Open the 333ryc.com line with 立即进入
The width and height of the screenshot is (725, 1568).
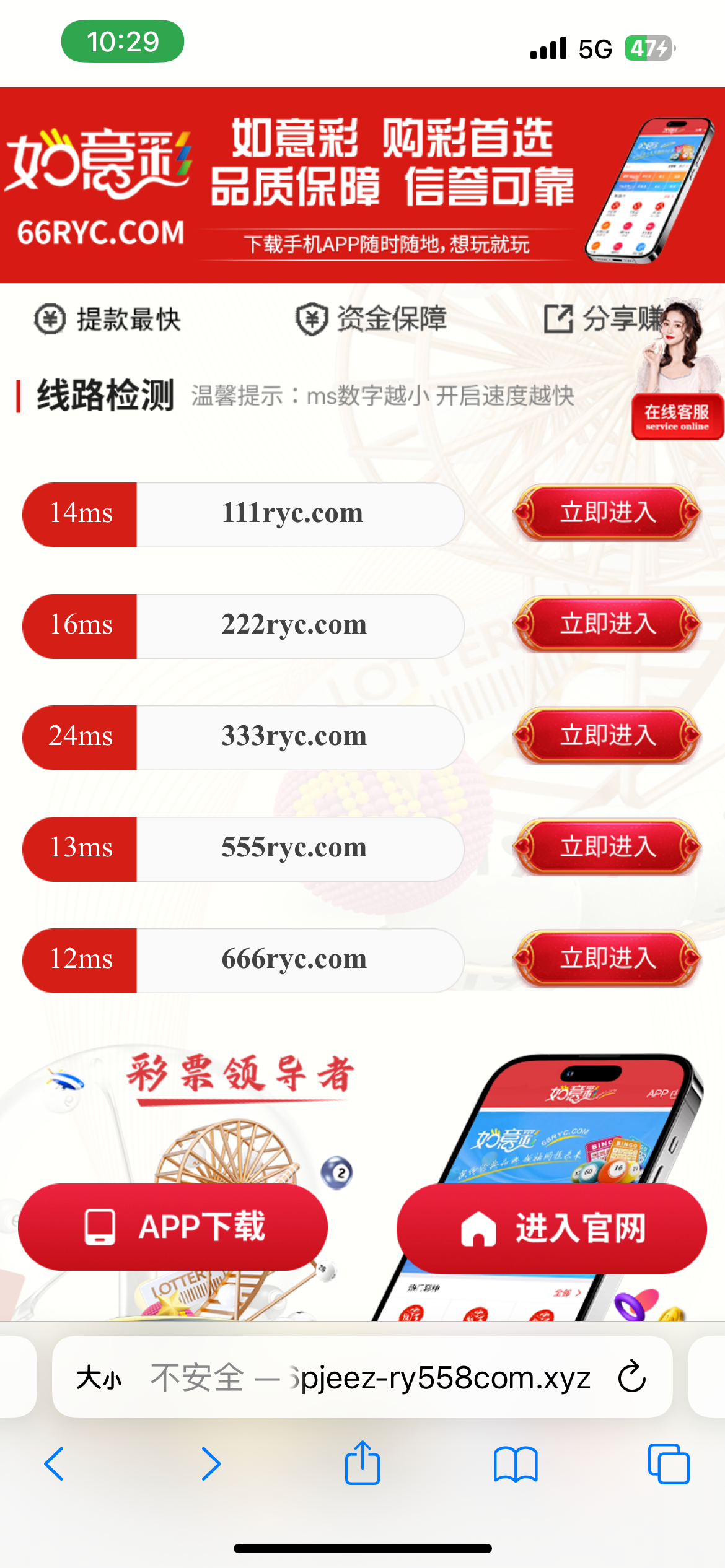pos(607,736)
